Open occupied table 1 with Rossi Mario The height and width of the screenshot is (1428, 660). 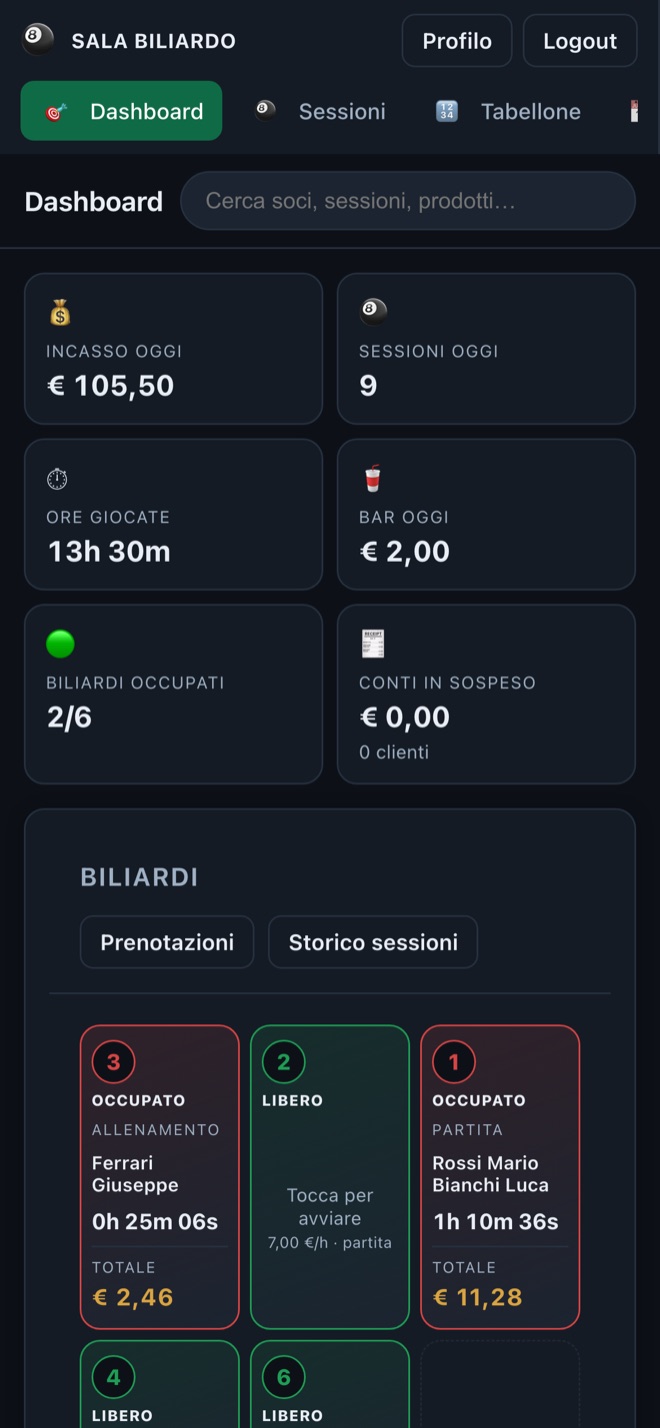[500, 1177]
